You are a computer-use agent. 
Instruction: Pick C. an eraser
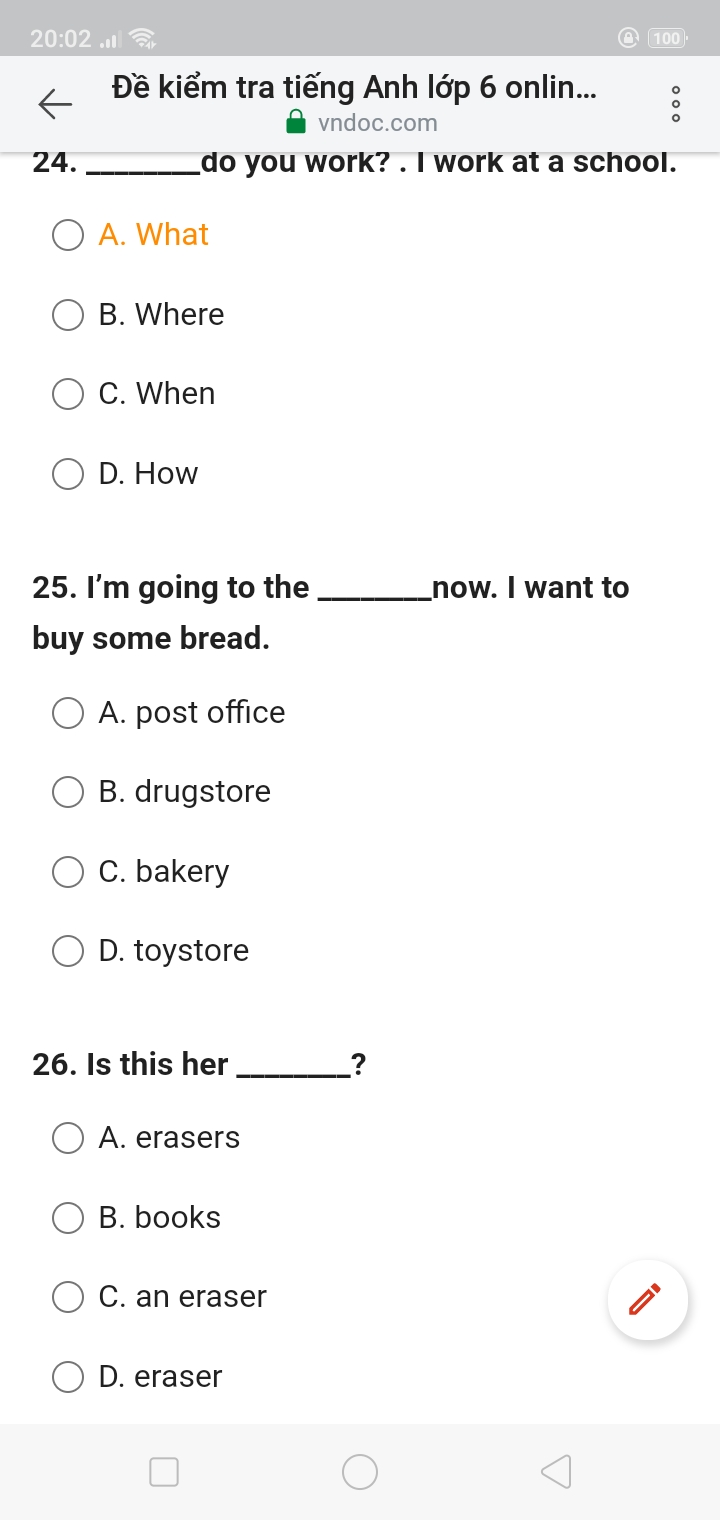(x=68, y=1297)
